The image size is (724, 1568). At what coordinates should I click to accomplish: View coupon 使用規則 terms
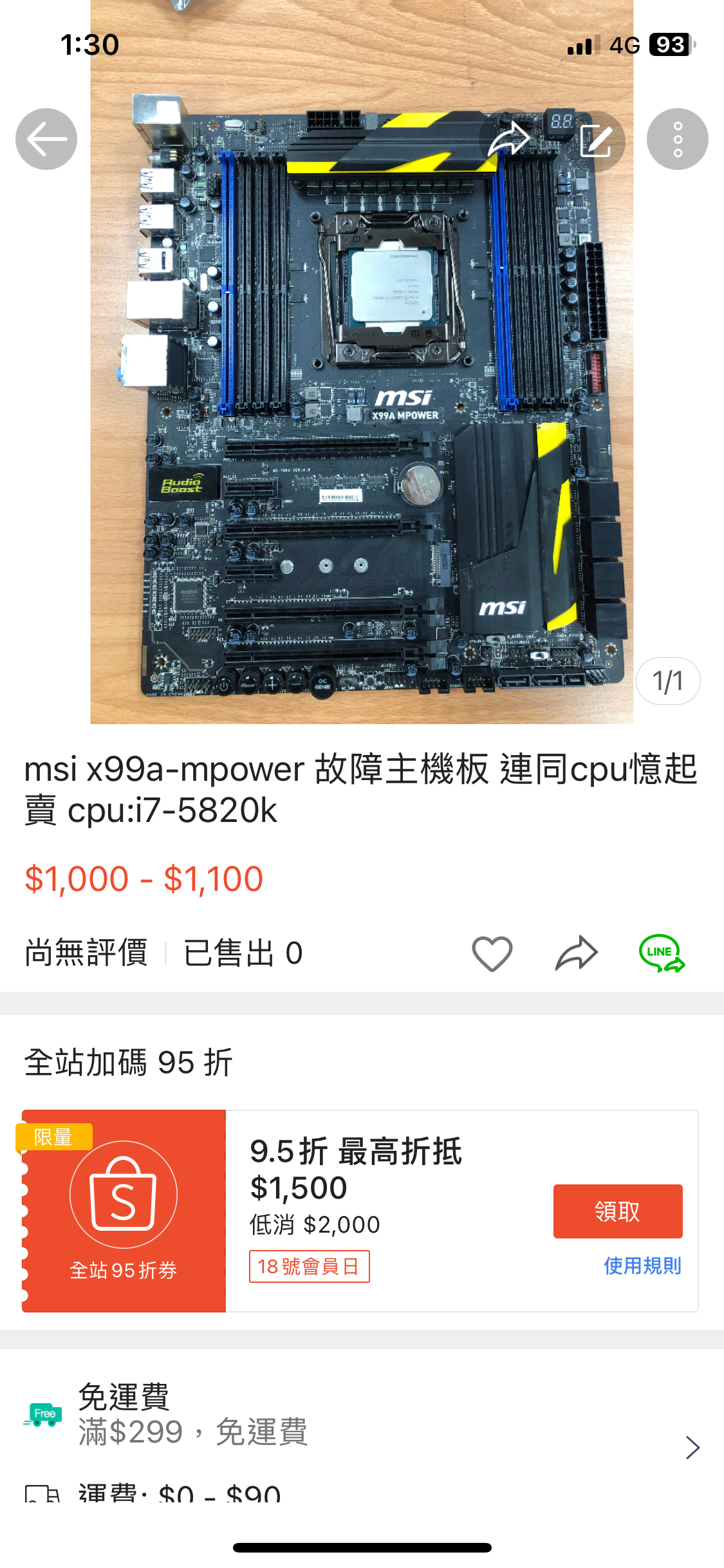pyautogui.click(x=642, y=1265)
